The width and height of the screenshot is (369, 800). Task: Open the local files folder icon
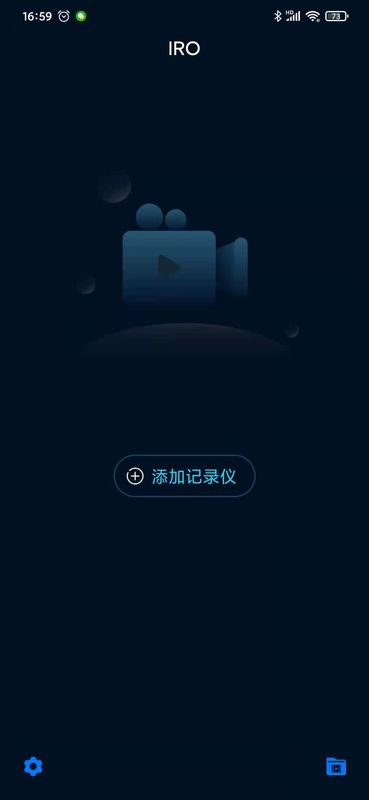(336, 766)
